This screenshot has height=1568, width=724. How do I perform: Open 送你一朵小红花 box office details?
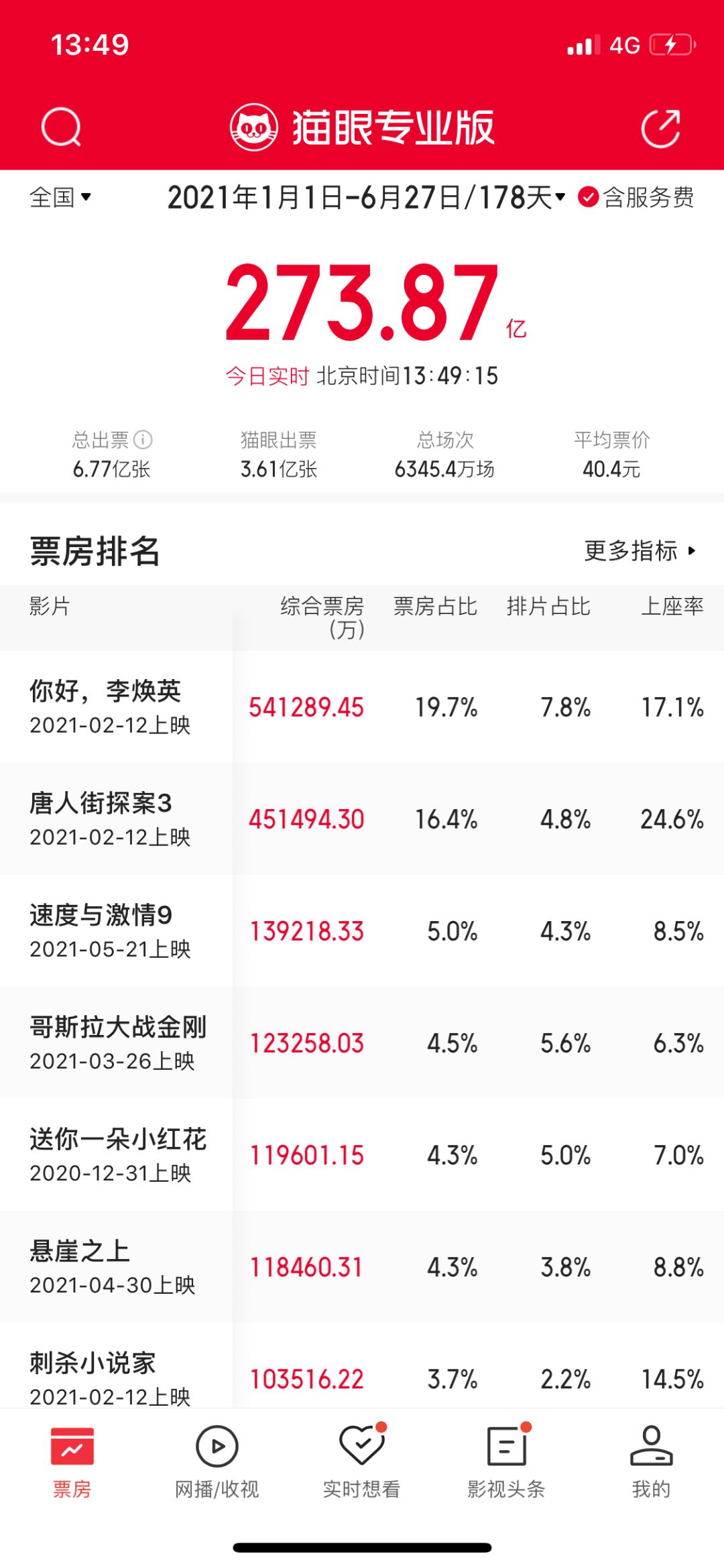tap(362, 1154)
